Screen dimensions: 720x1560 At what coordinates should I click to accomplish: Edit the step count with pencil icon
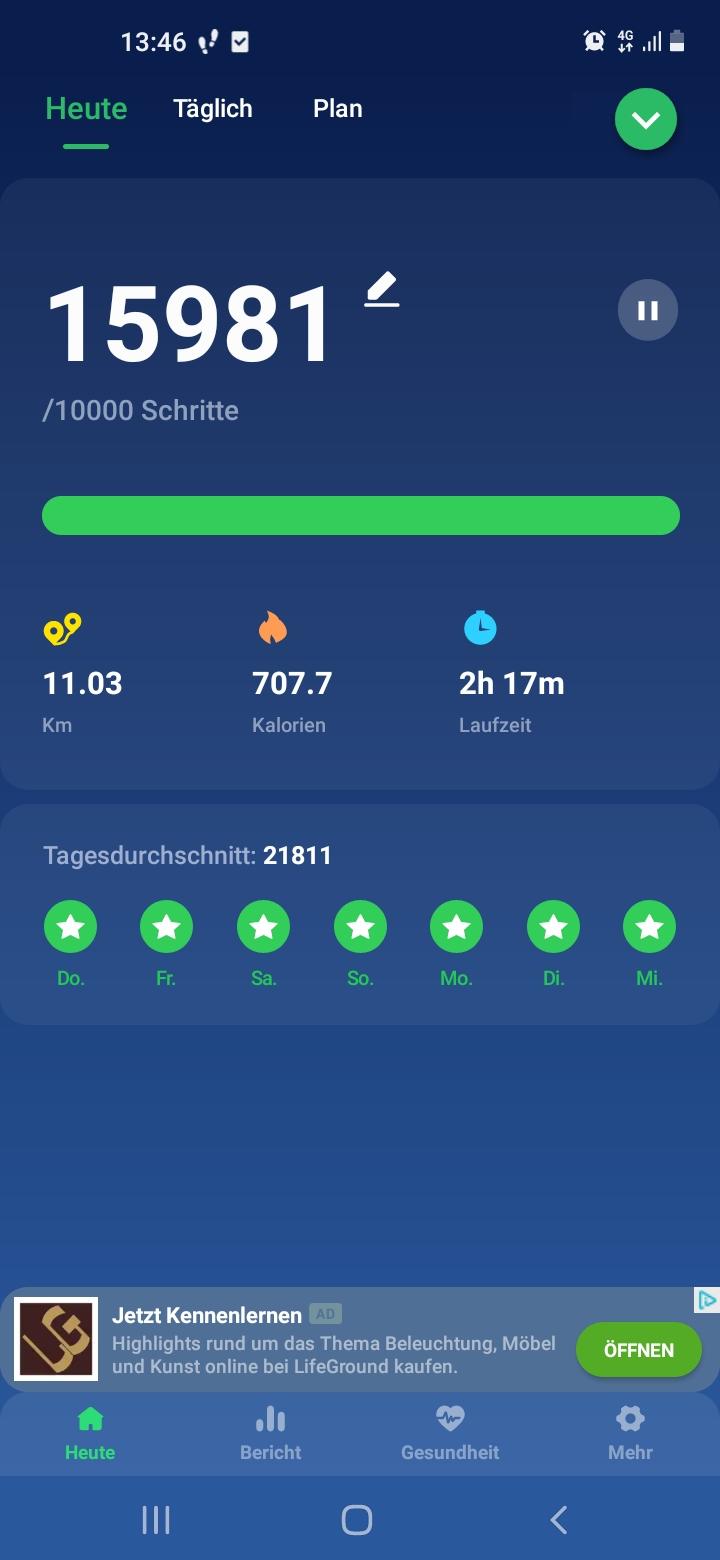click(382, 290)
